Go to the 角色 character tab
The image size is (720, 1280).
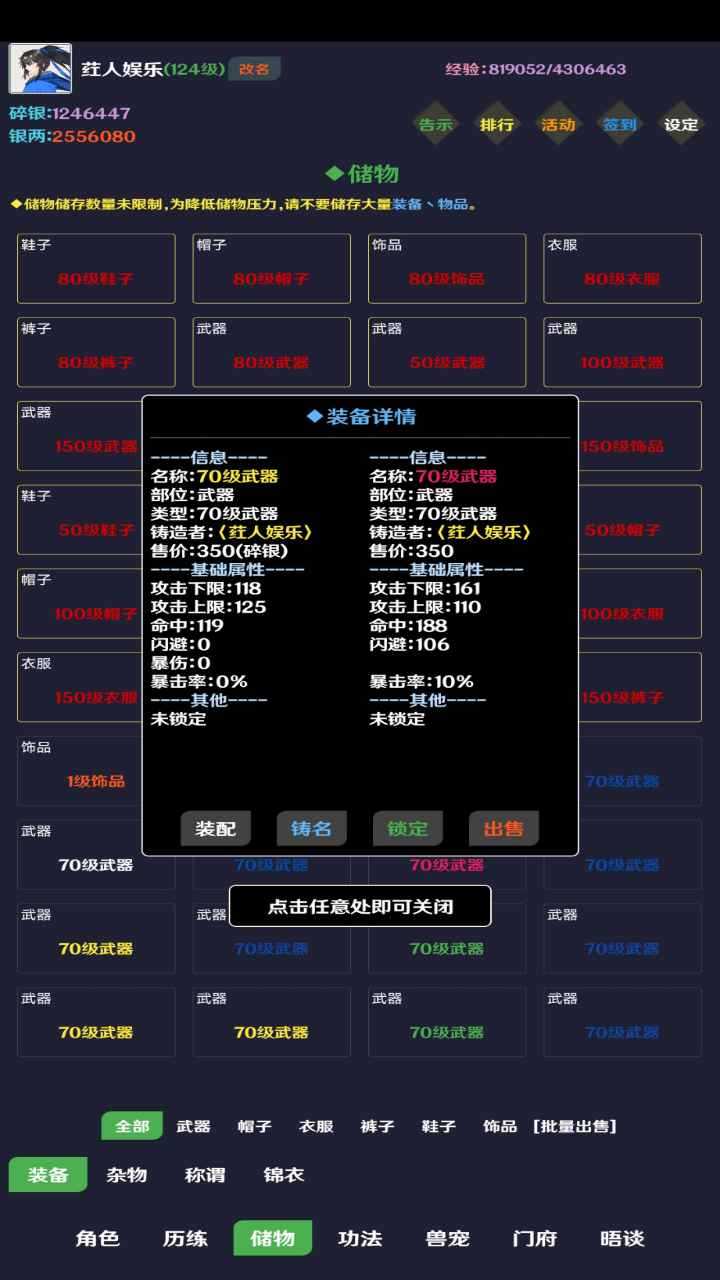point(98,1238)
